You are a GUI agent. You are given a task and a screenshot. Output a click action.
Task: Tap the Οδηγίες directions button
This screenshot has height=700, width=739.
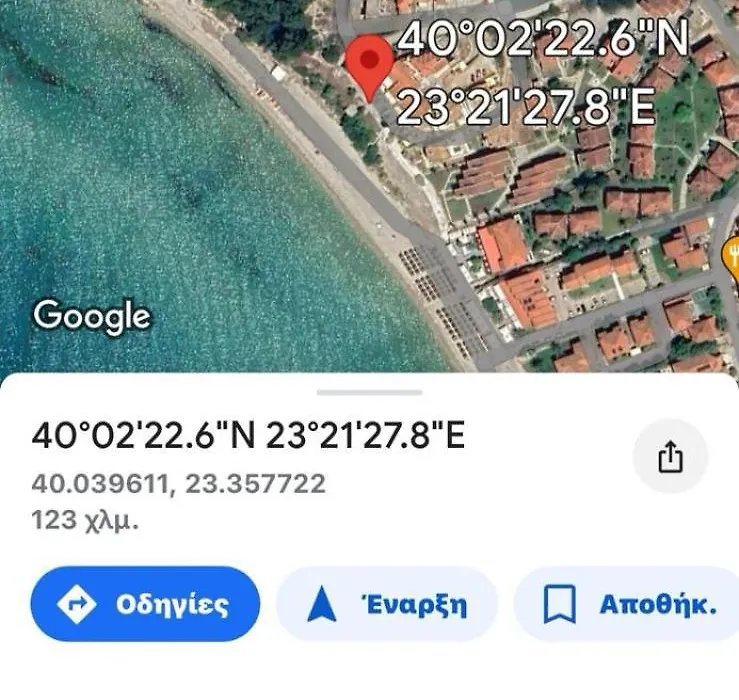pos(145,604)
